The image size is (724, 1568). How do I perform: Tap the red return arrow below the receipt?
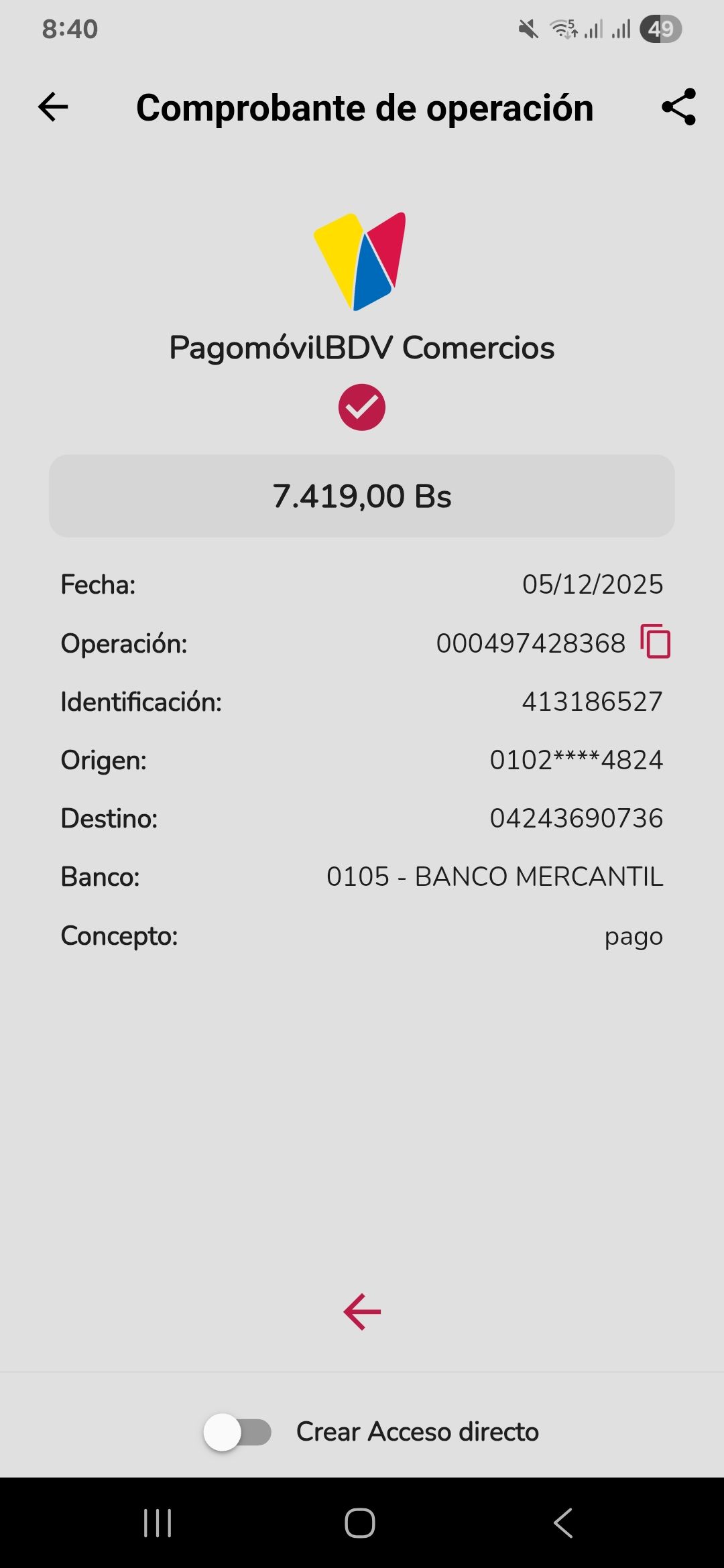pyautogui.click(x=362, y=1311)
